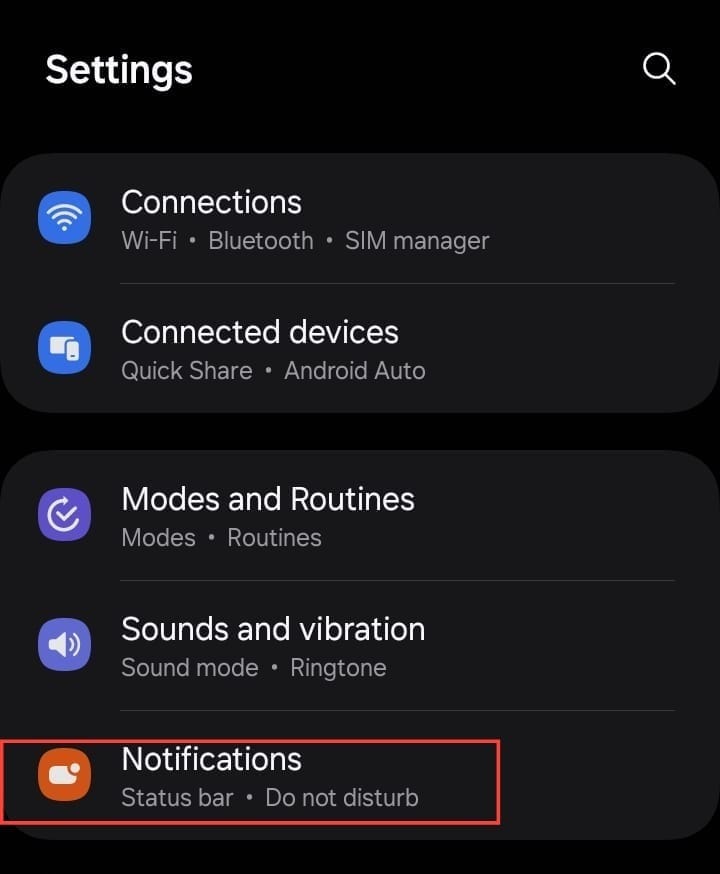Open the settings search icon
The width and height of the screenshot is (720, 874).
click(x=658, y=69)
